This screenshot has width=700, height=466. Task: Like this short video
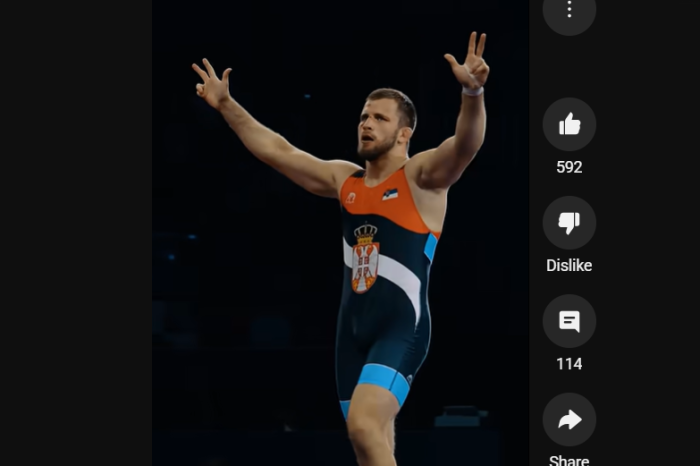pos(569,124)
